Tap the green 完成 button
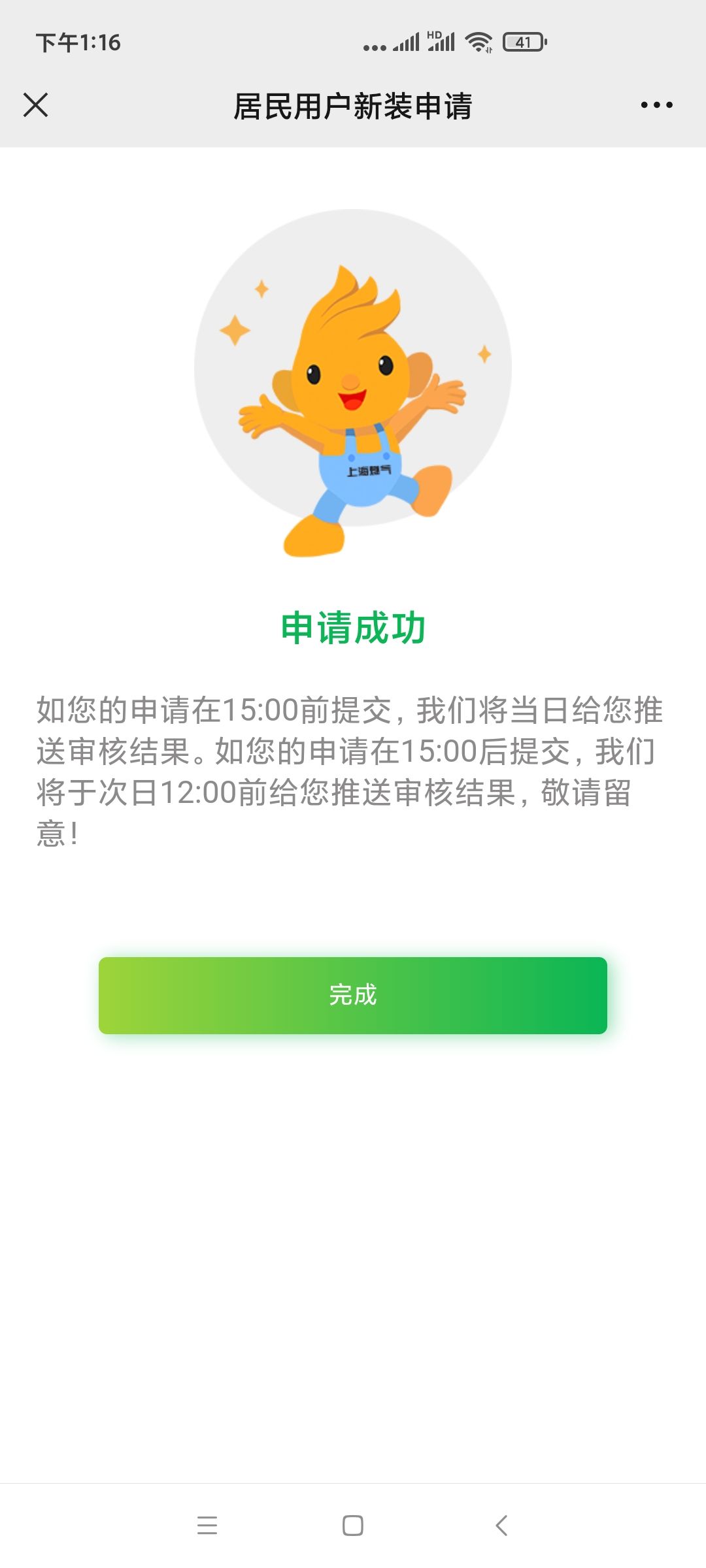Viewport: 706px width, 1568px height. pos(353,995)
